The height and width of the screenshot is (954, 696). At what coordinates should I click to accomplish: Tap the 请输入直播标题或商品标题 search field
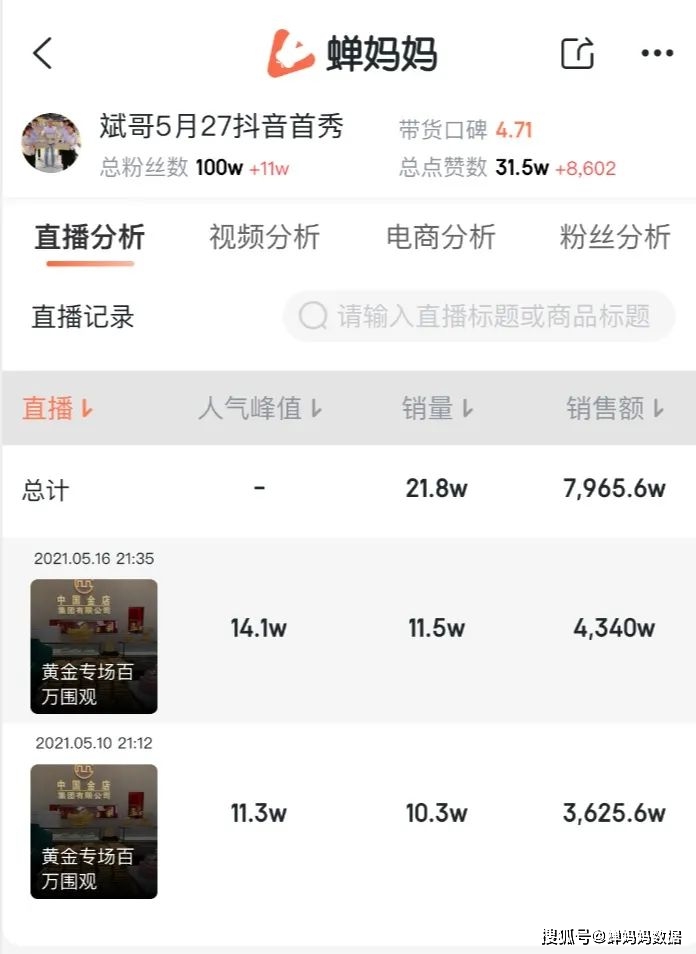tap(480, 317)
